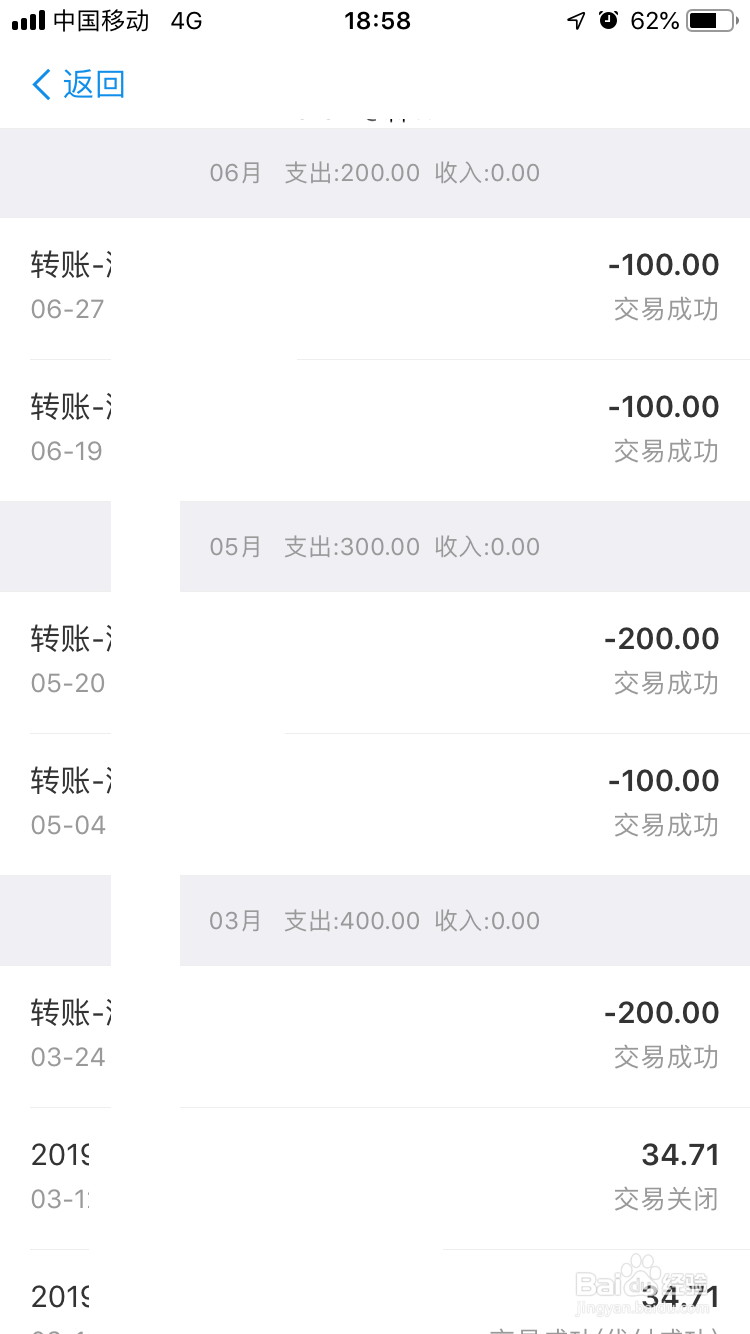Tap the 06月 monthly summary header

point(375,172)
